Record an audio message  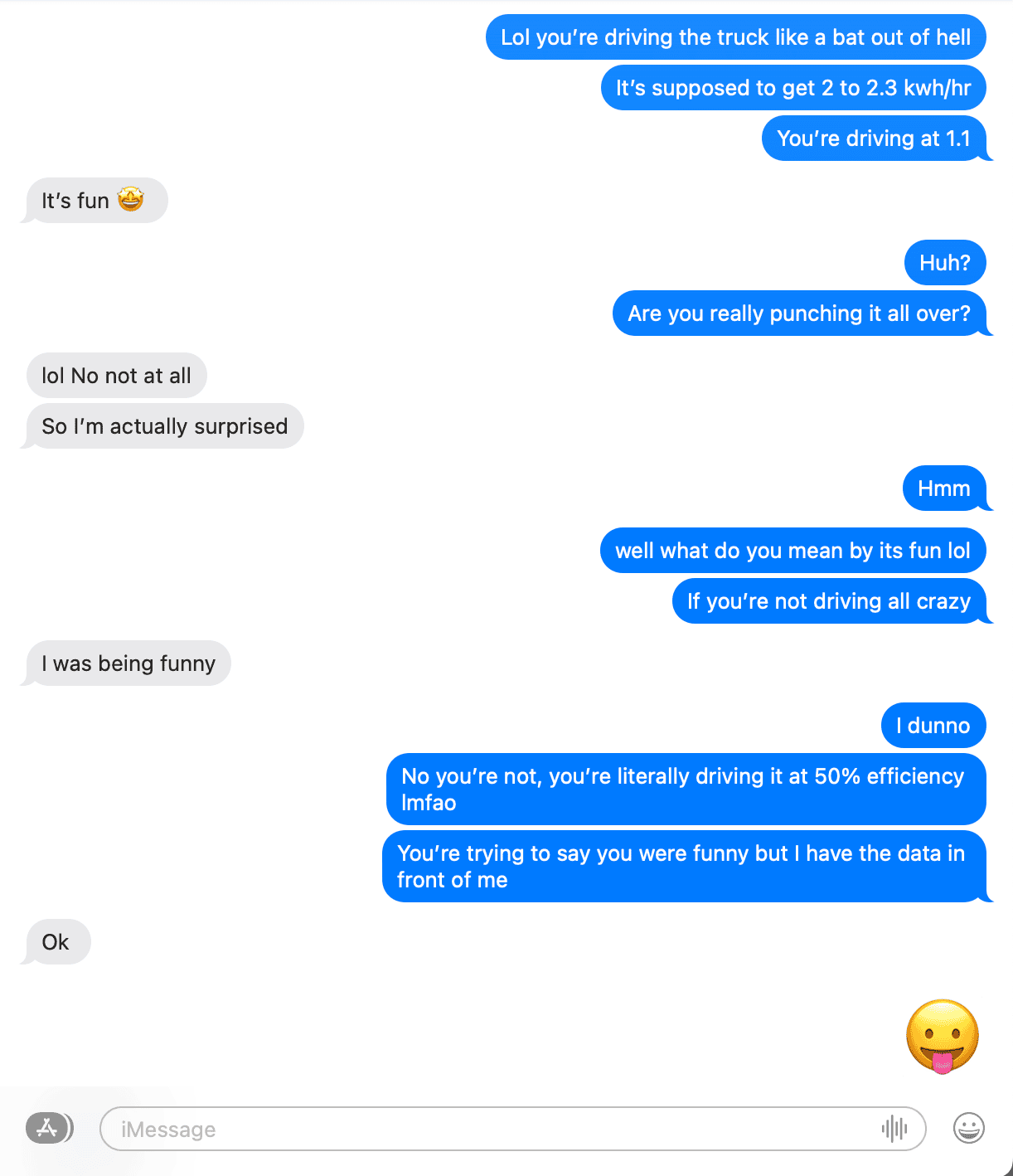point(894,1129)
